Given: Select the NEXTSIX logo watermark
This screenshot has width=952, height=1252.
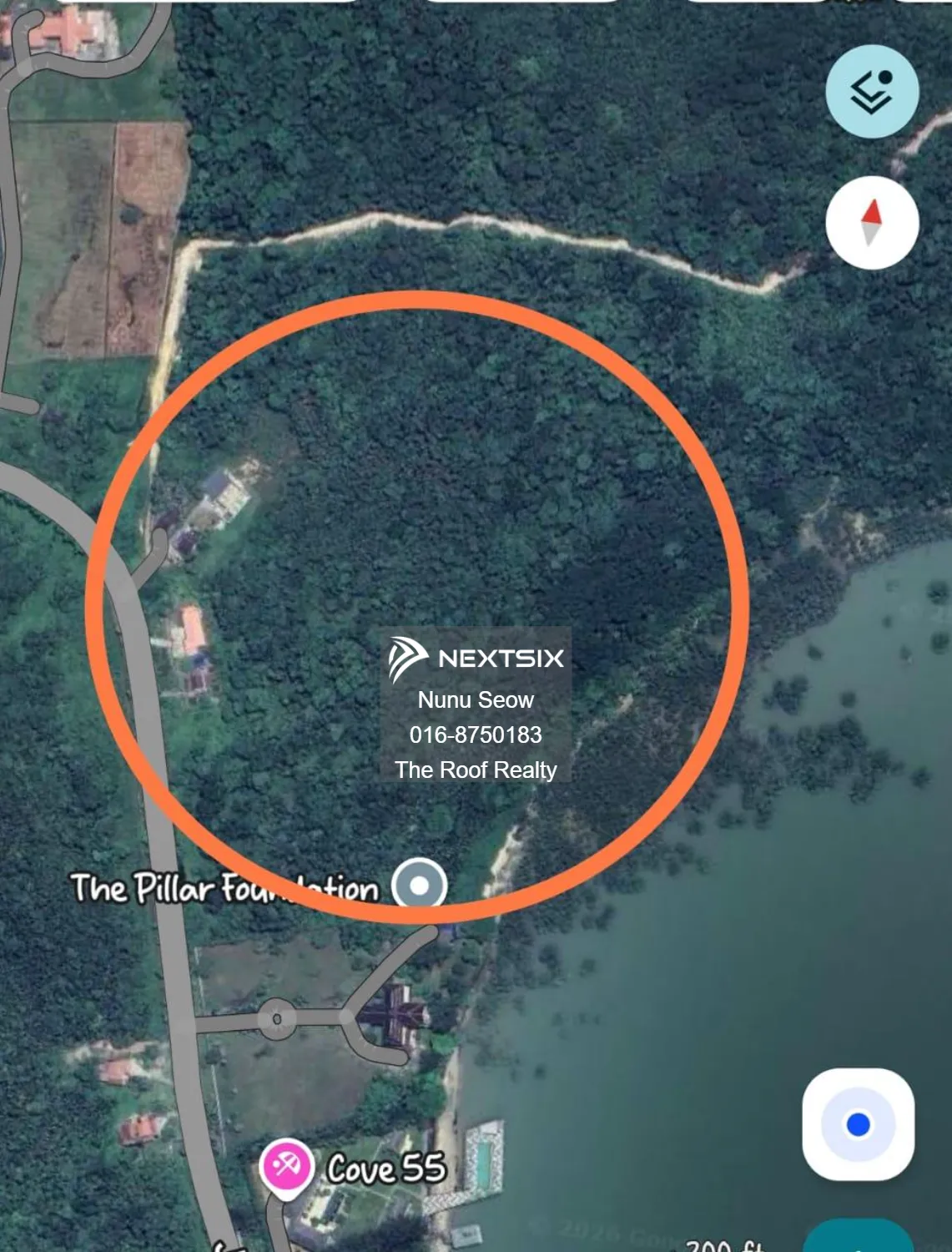Looking at the screenshot, I should (x=476, y=659).
